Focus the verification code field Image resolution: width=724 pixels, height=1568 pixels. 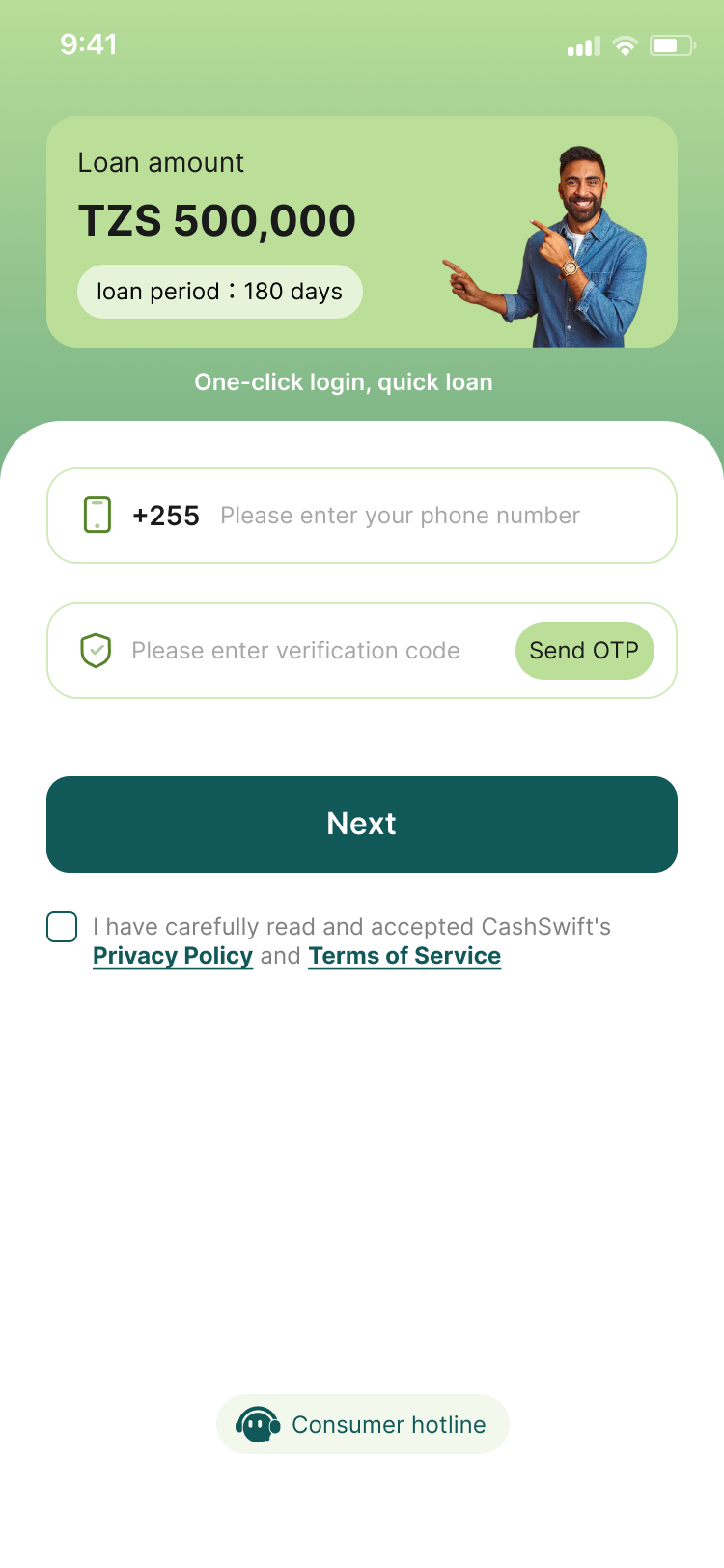coord(295,651)
